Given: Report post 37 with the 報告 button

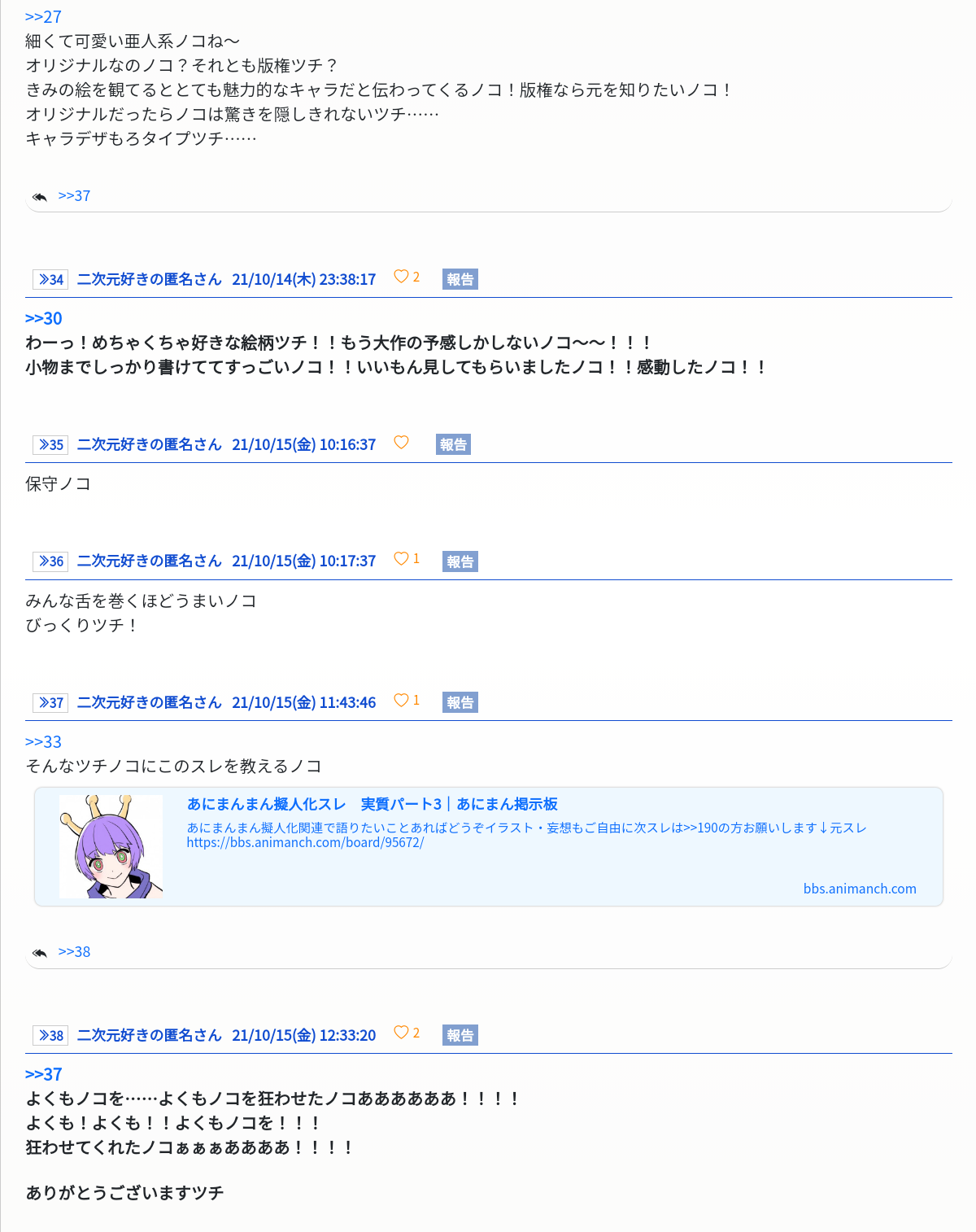Looking at the screenshot, I should point(460,703).
